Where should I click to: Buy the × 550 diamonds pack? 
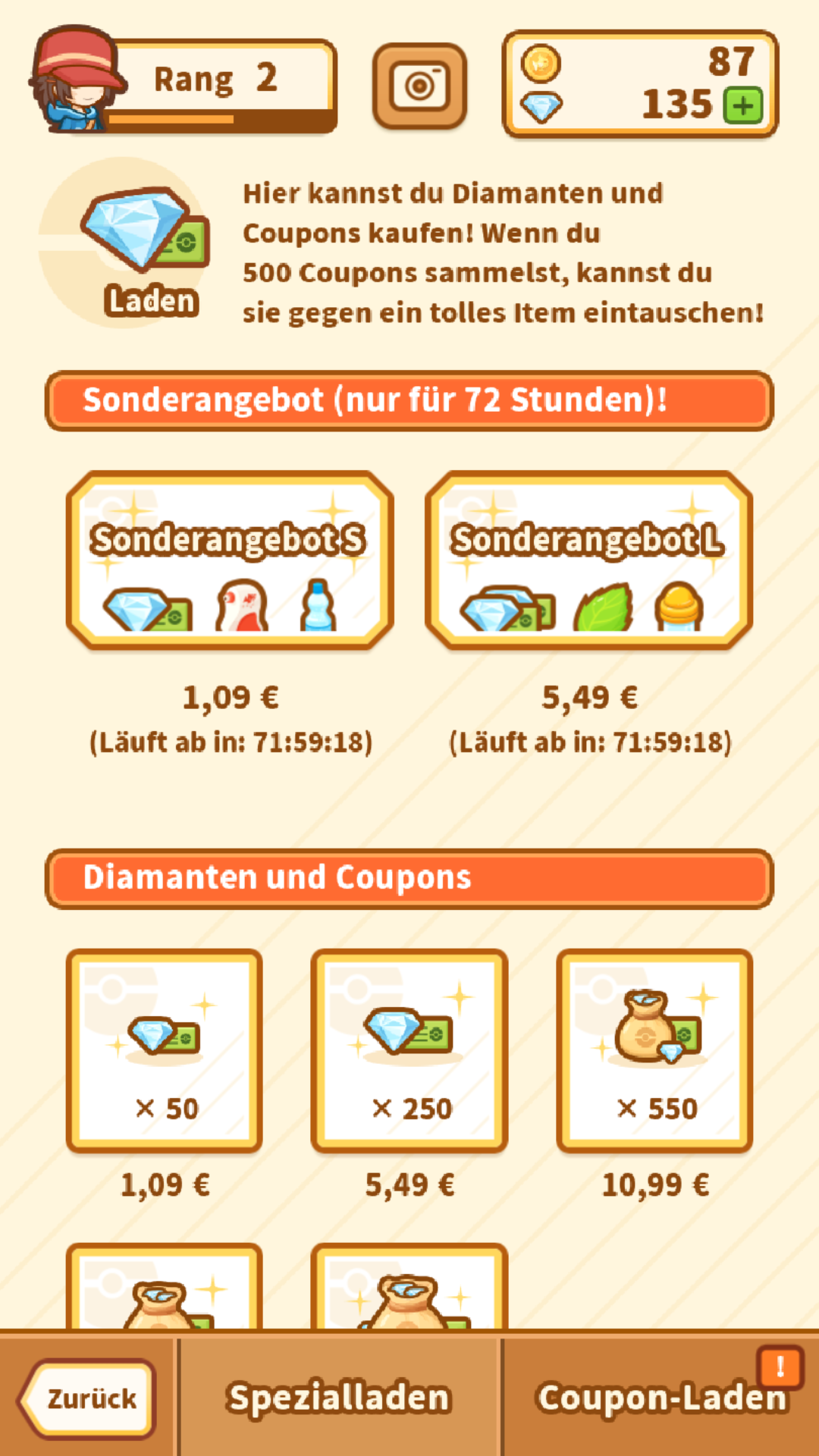(x=654, y=1051)
